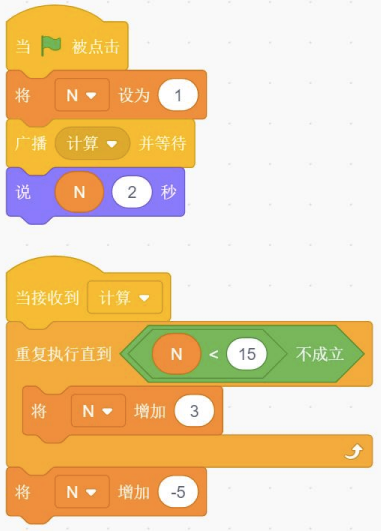
Task: Edit the value 3 in the 增加 block
Action: [194, 411]
